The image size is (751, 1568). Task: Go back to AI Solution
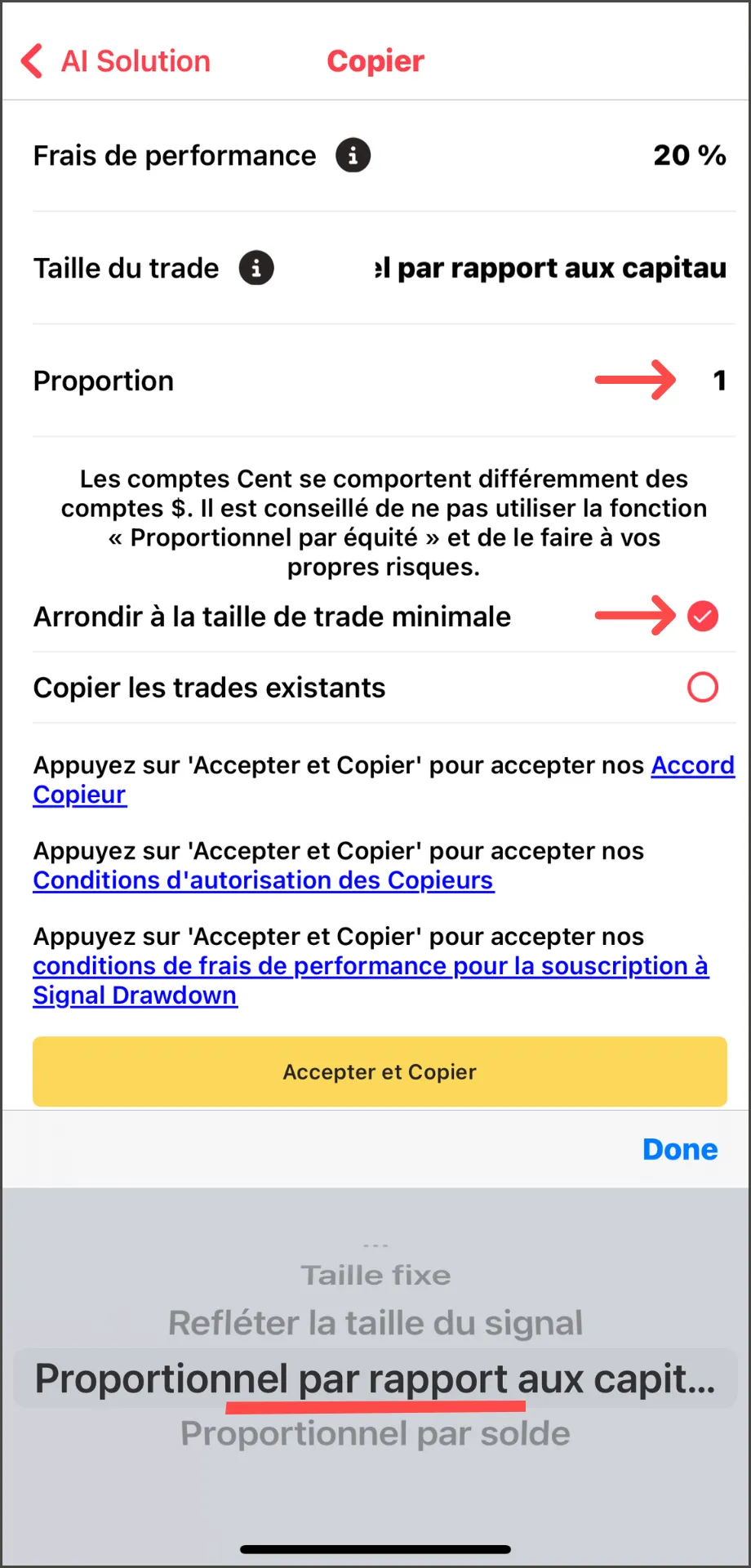(115, 61)
